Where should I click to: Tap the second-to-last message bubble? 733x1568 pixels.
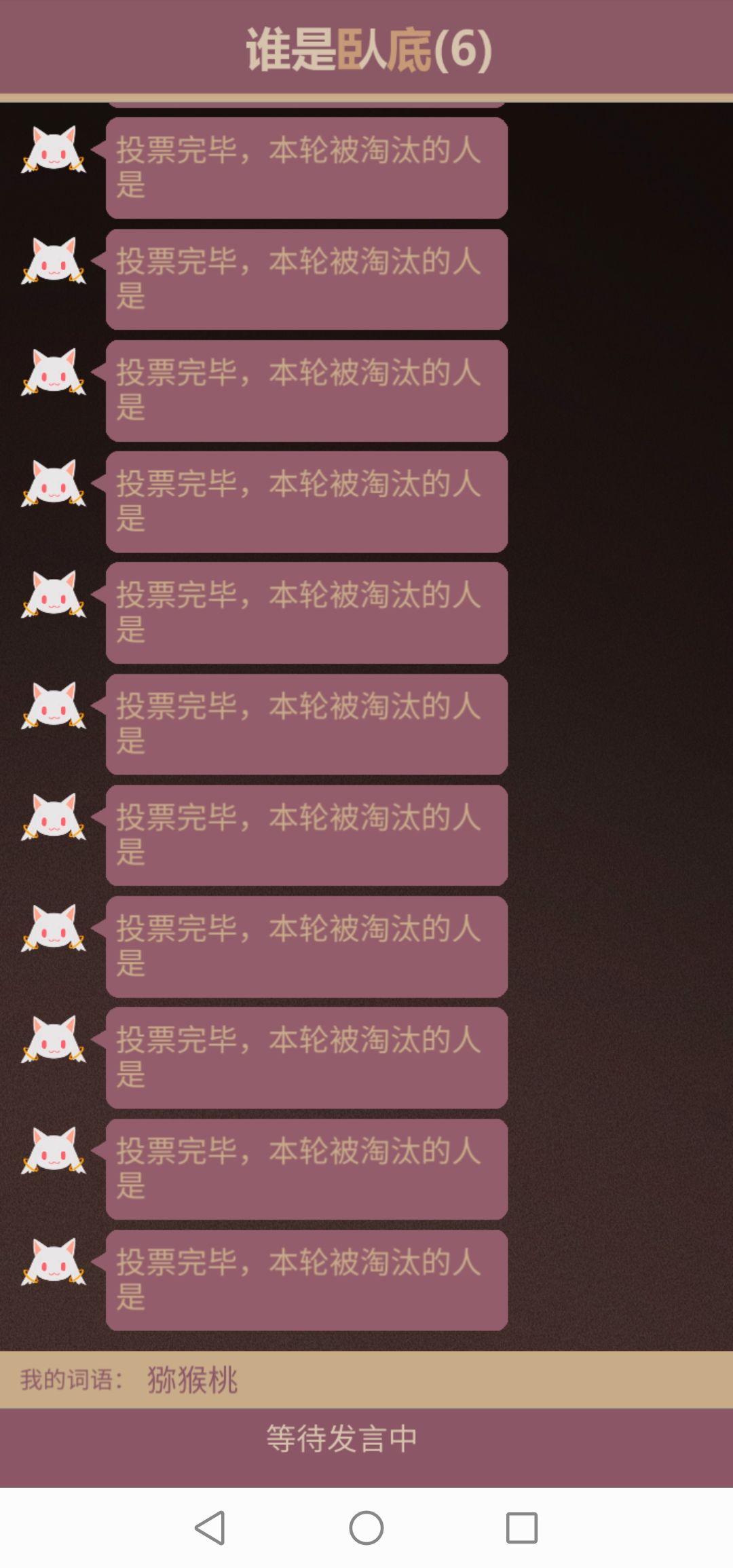tap(305, 1168)
